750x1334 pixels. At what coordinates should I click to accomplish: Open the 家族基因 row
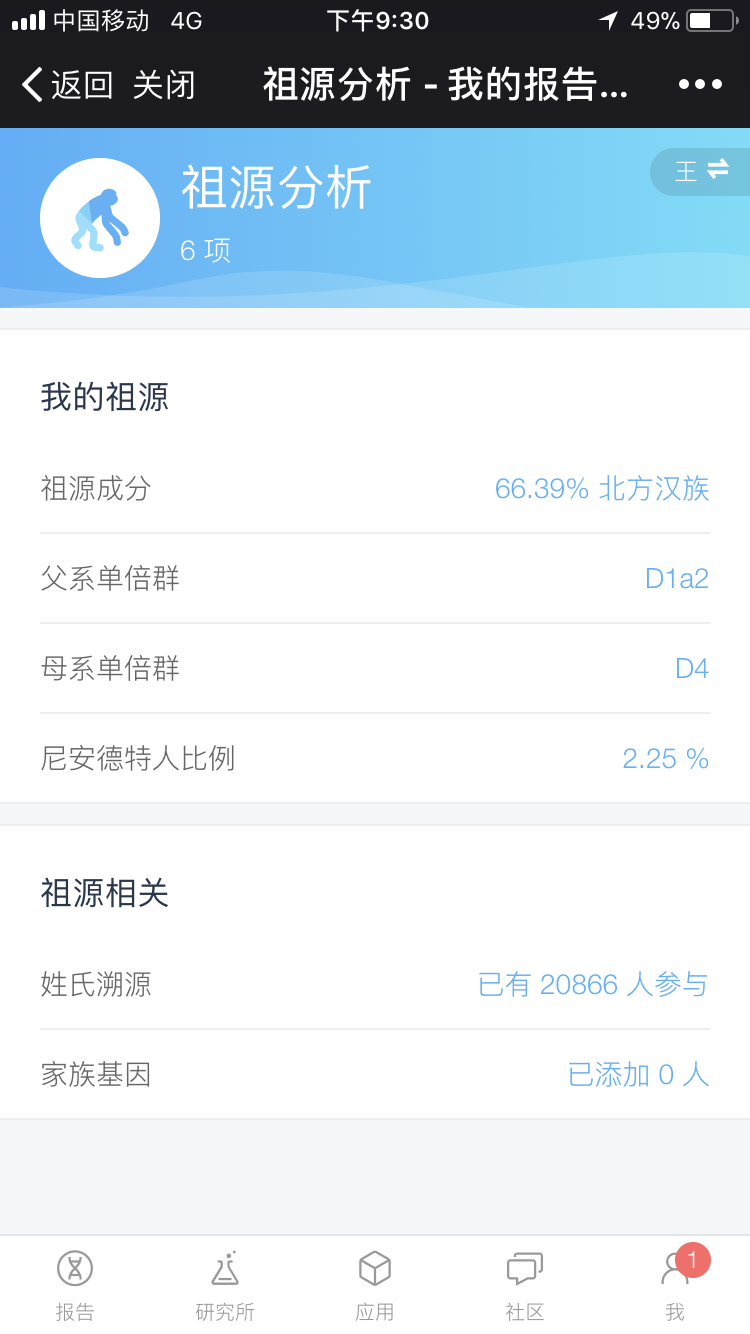tap(375, 1074)
